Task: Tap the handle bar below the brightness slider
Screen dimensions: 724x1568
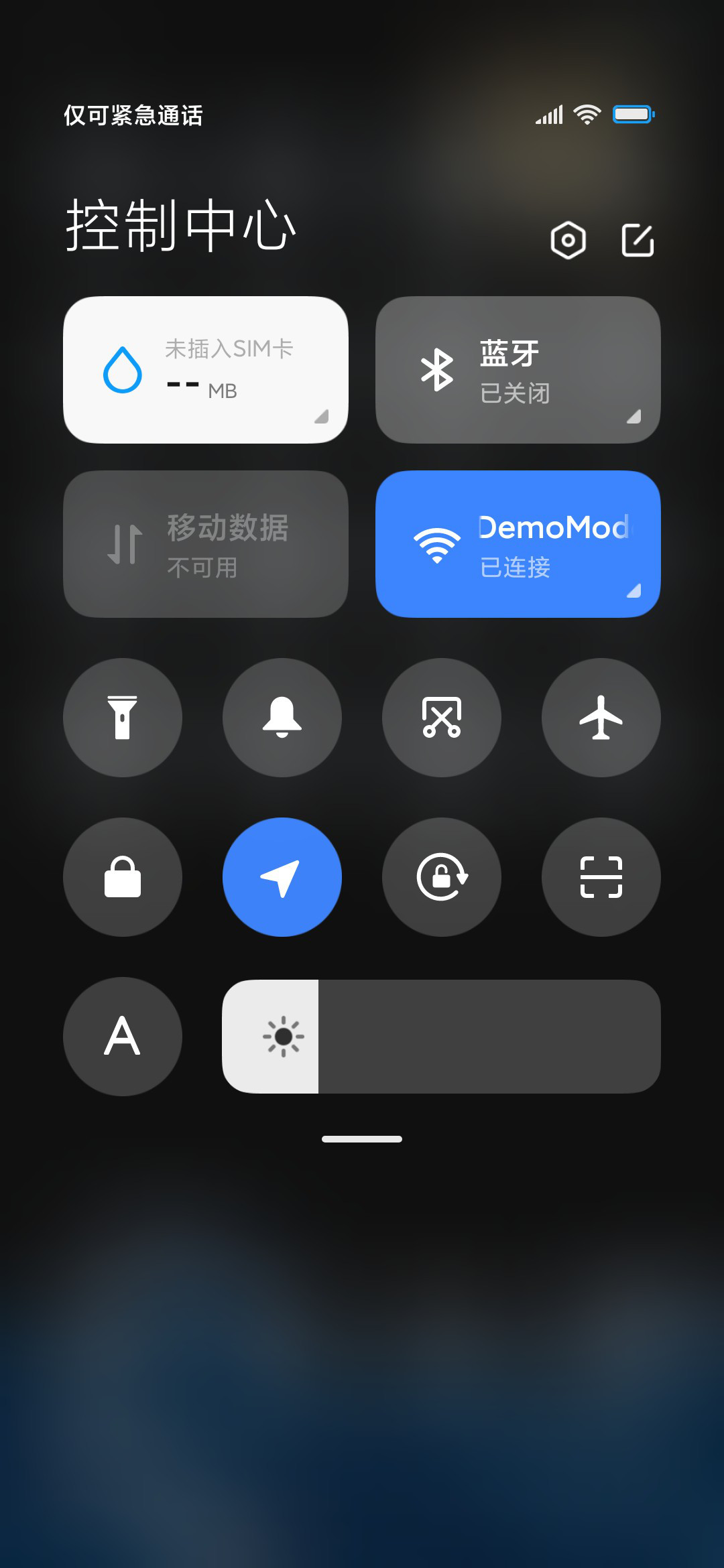Action: [x=362, y=1139]
